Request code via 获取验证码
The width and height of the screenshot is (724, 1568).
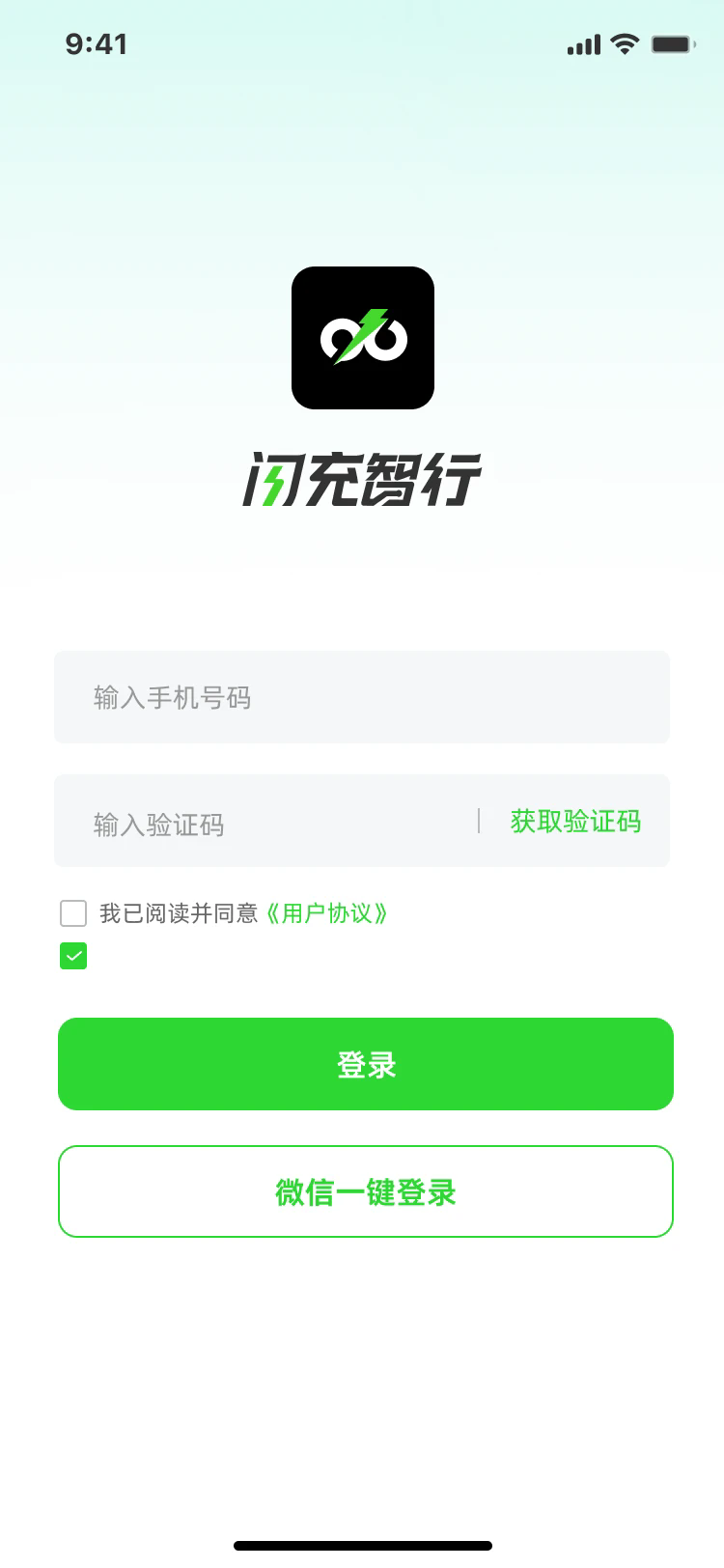click(x=575, y=822)
